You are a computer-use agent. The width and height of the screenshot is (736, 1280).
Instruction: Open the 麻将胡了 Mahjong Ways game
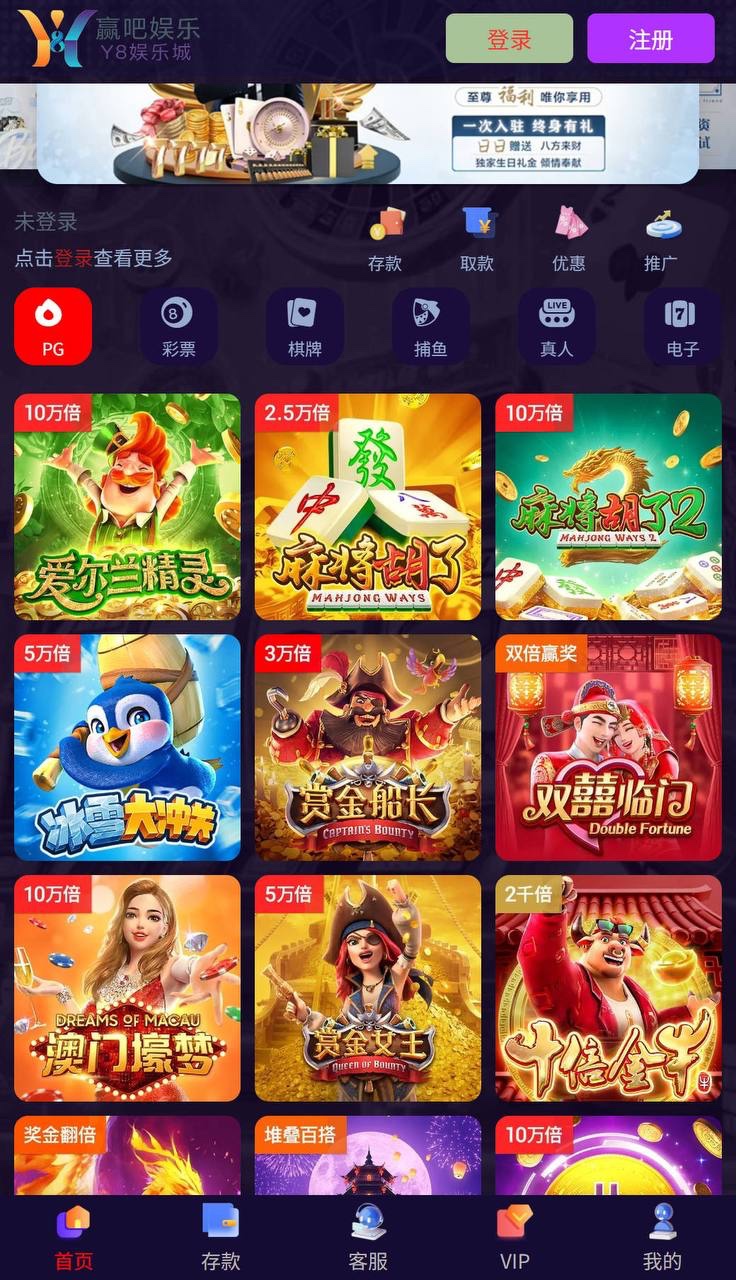tap(367, 507)
